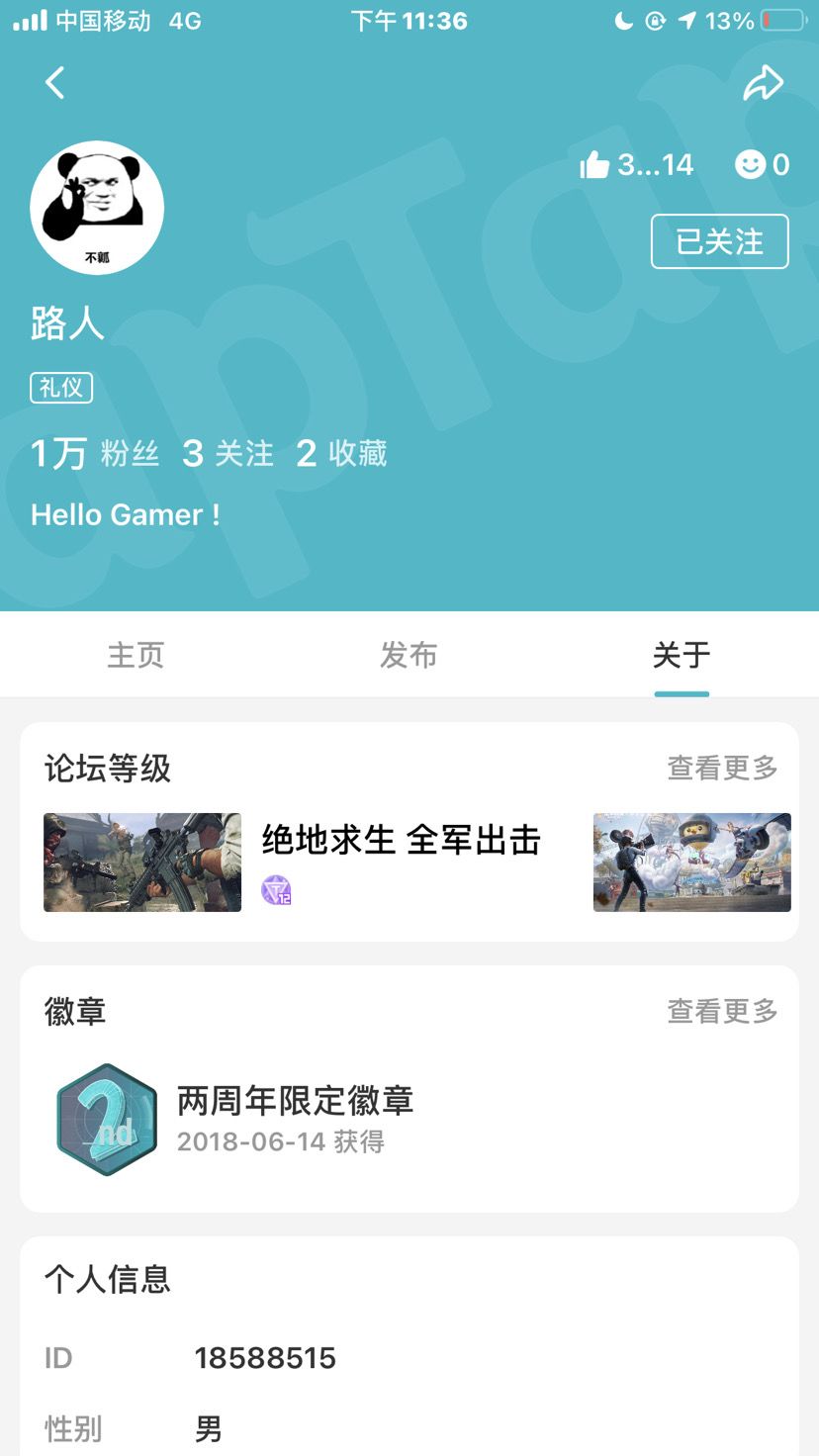Tap the moon icon in the status bar
The height and width of the screenshot is (1456, 819).
[623, 20]
